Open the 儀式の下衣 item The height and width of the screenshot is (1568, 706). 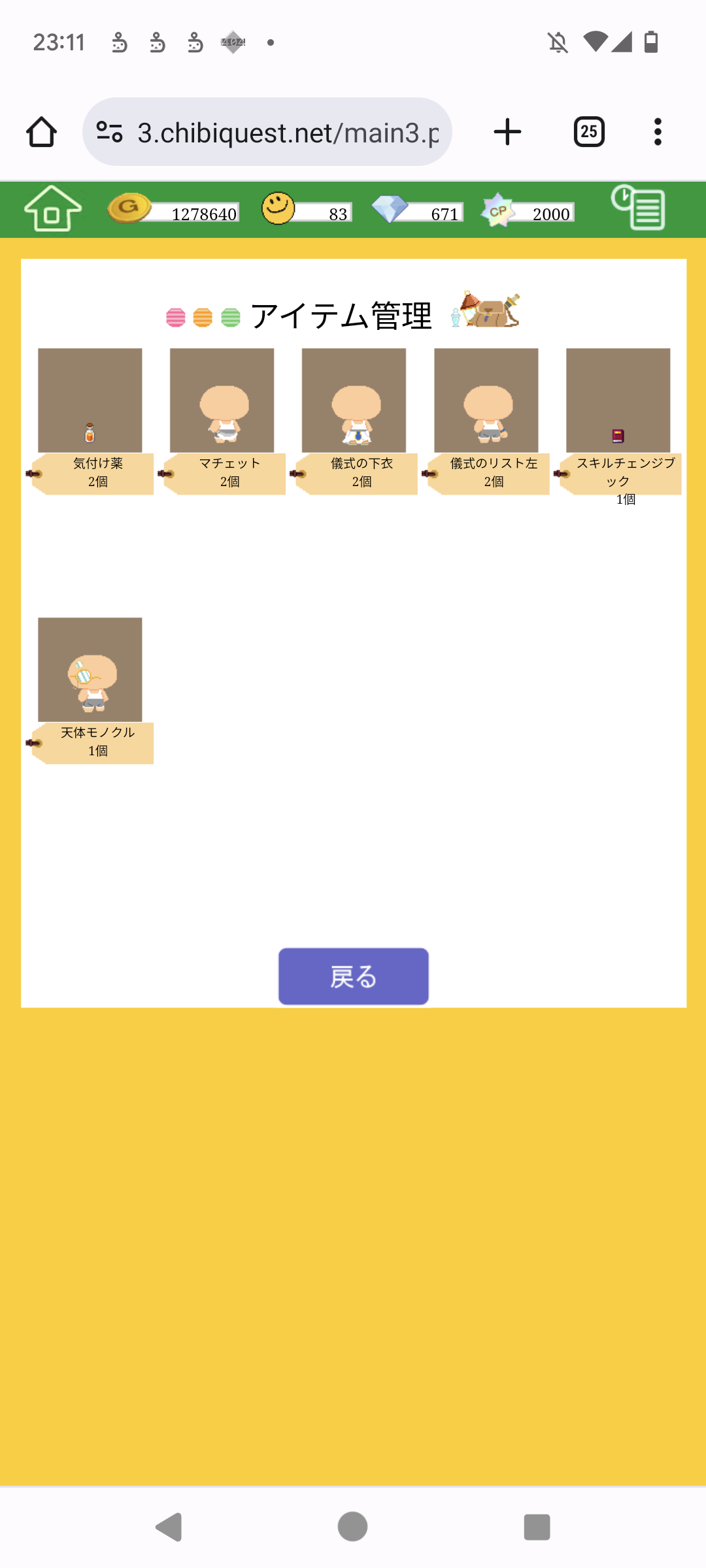[x=354, y=400]
